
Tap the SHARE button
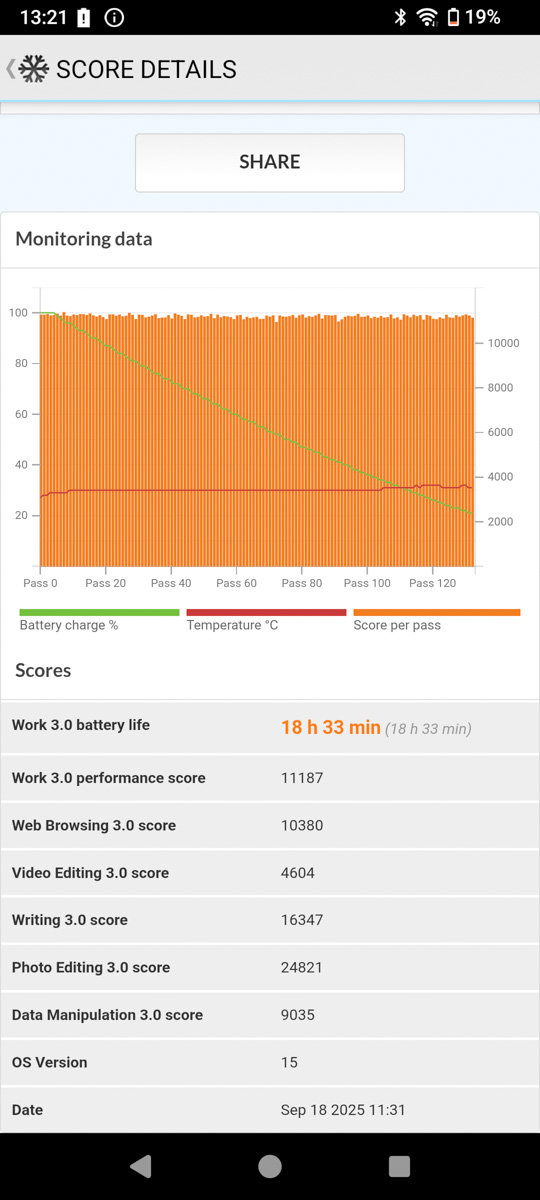pos(270,162)
